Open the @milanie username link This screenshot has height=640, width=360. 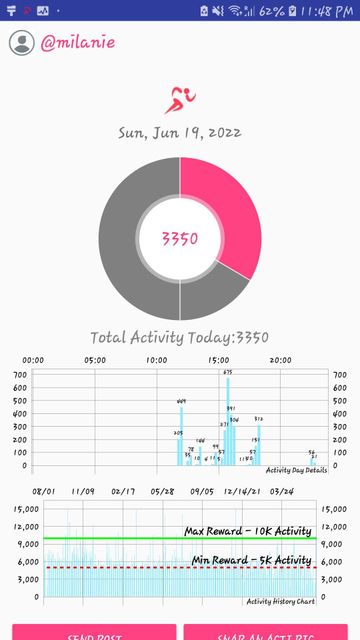click(x=78, y=43)
